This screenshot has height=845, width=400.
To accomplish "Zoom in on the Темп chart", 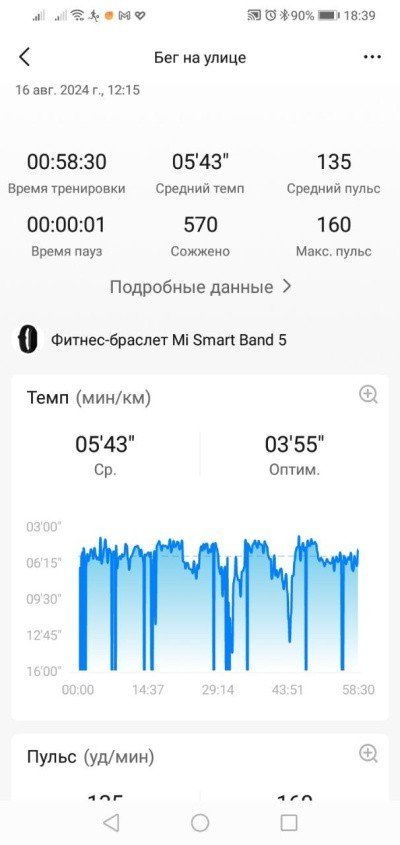I will pyautogui.click(x=369, y=394).
